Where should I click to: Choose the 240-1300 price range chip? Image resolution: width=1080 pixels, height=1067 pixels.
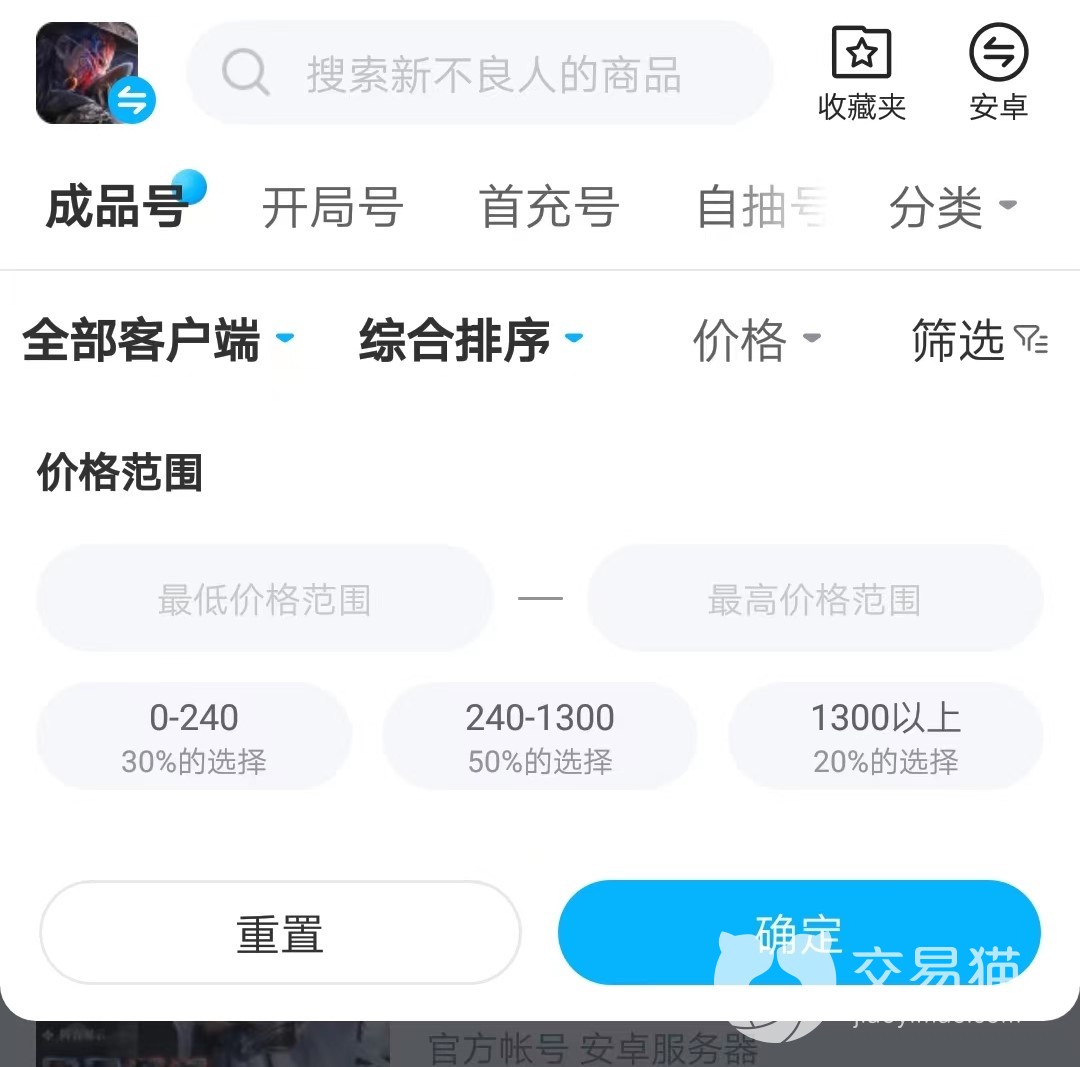pos(540,737)
